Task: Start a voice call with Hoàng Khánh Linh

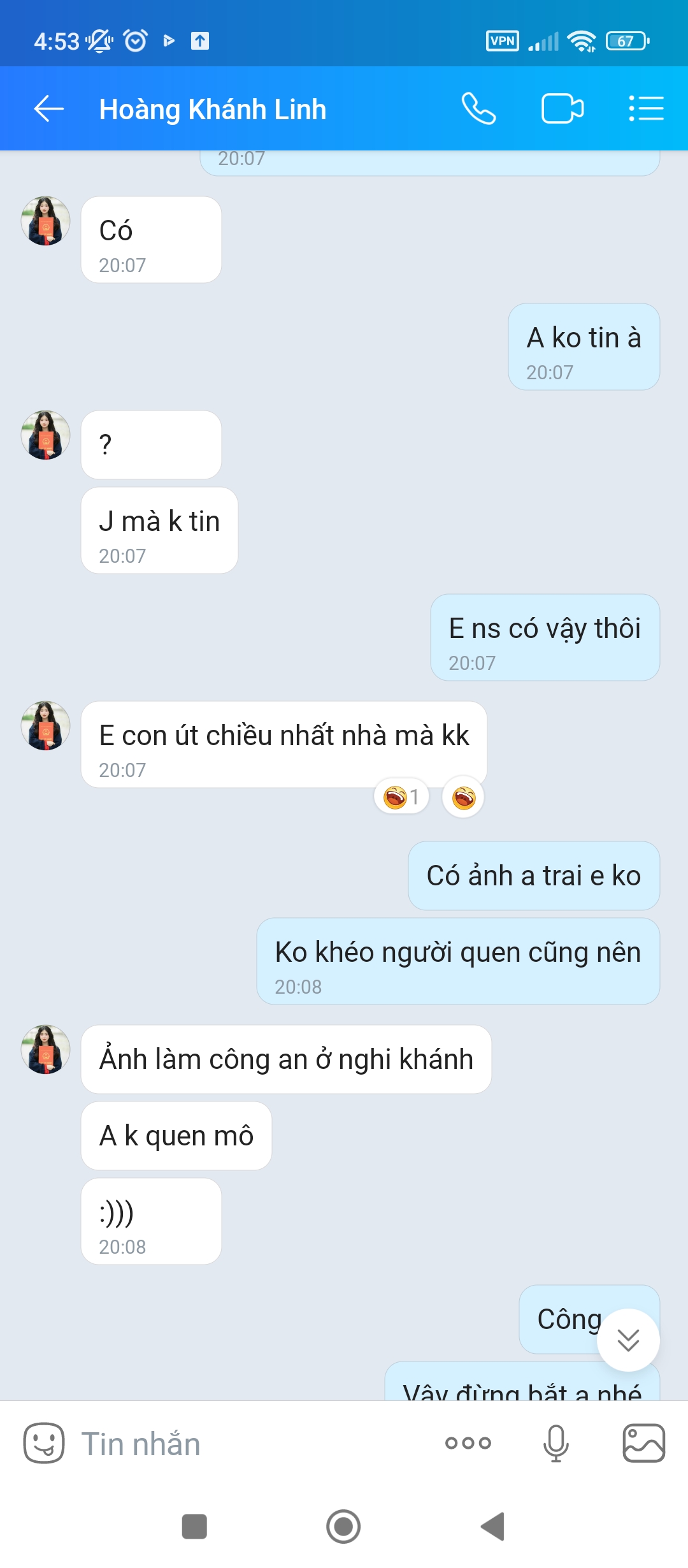Action: [x=478, y=109]
